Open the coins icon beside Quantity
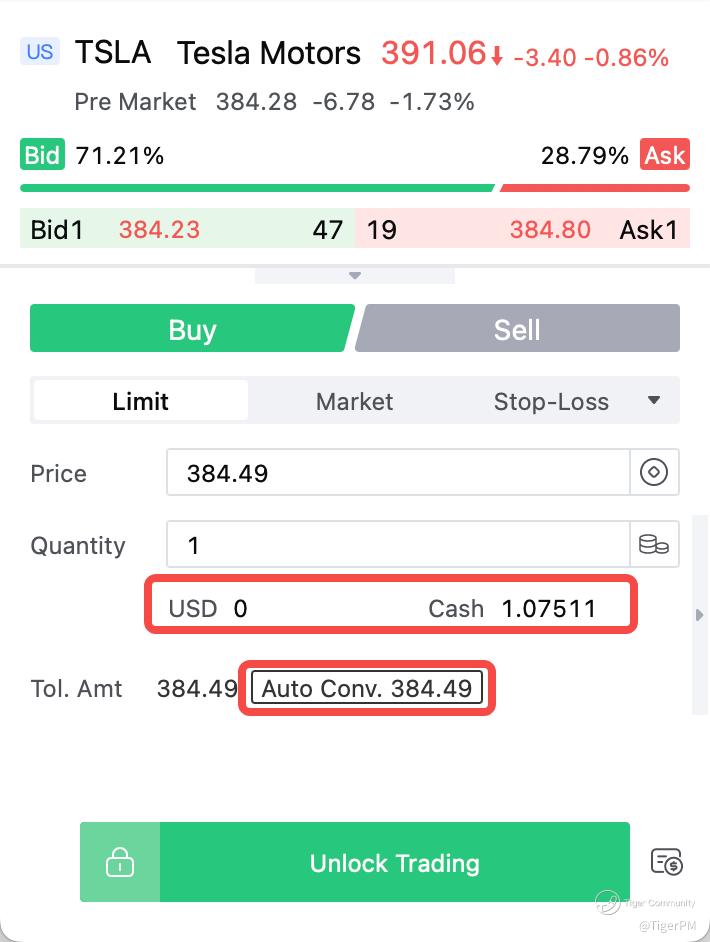Viewport: 710px width, 942px height. (x=654, y=544)
